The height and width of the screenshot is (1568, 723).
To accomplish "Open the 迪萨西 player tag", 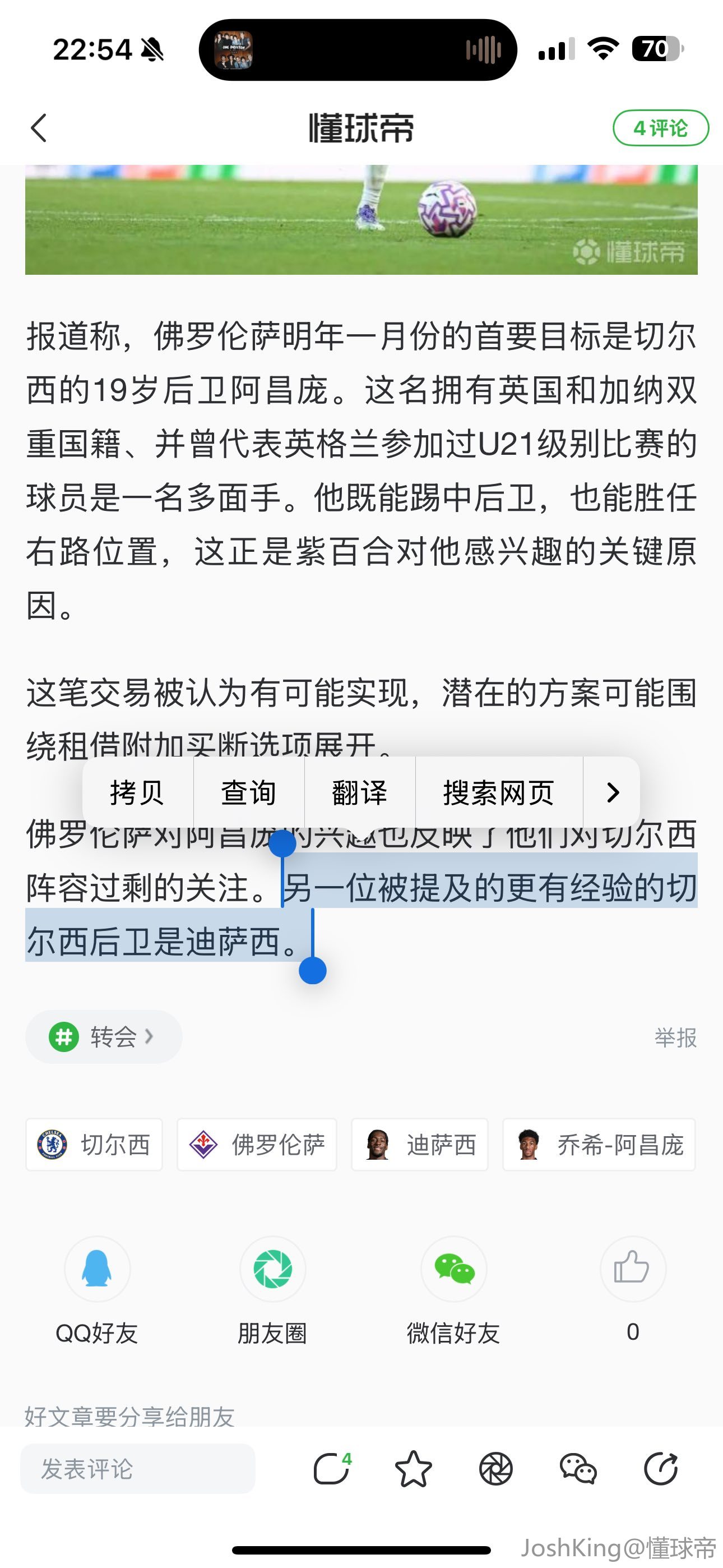I will click(x=420, y=1145).
